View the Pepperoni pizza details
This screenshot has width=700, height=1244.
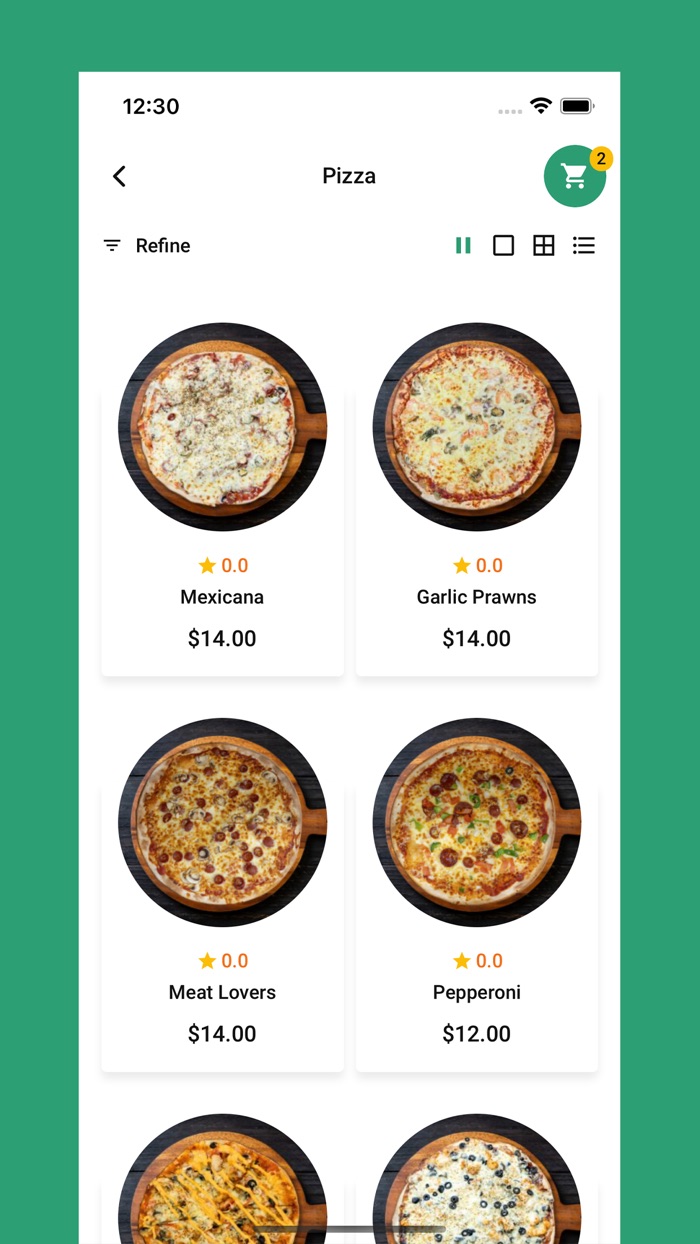click(477, 895)
